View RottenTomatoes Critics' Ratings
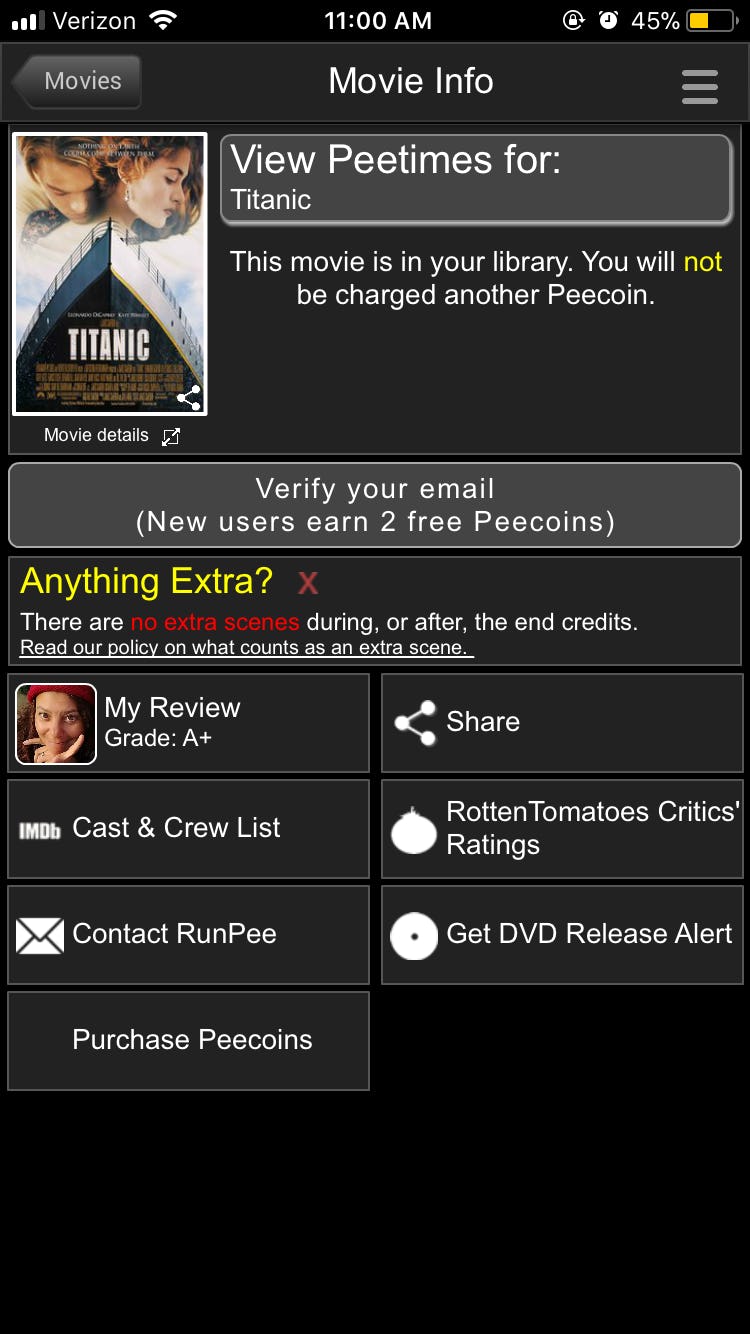The image size is (750, 1334). 562,829
